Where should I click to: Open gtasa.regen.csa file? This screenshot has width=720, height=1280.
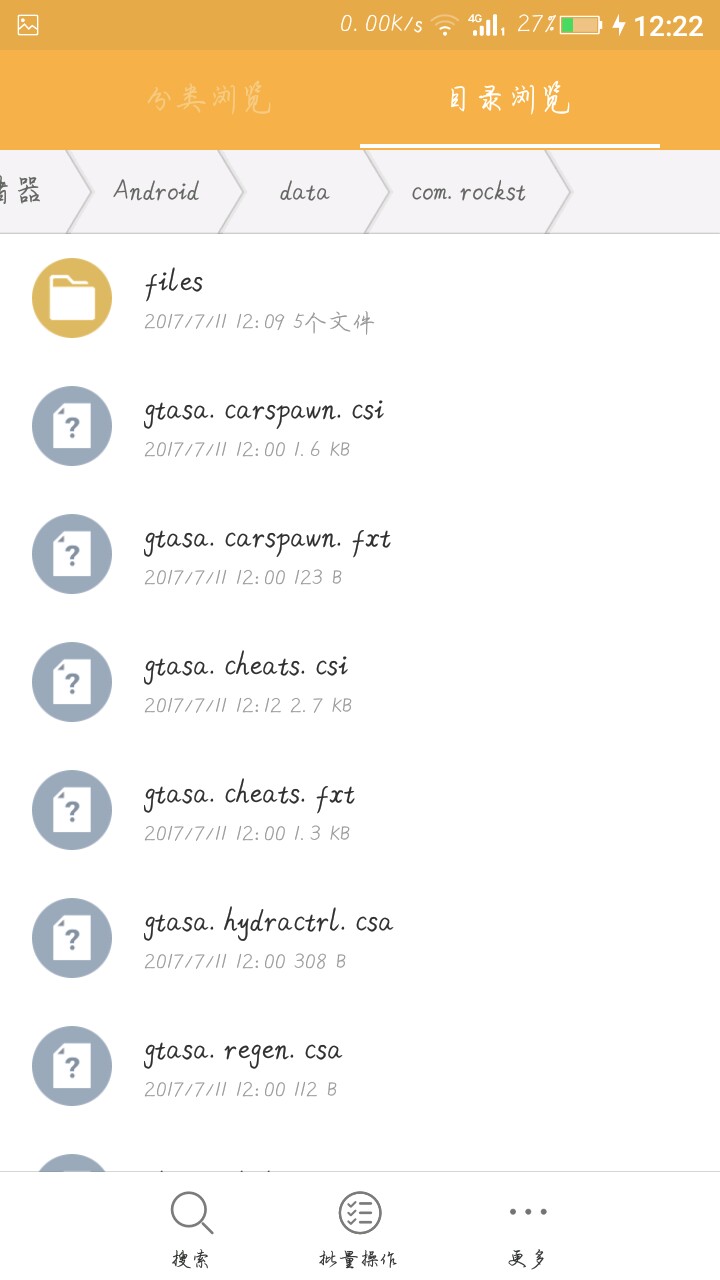tap(360, 1066)
